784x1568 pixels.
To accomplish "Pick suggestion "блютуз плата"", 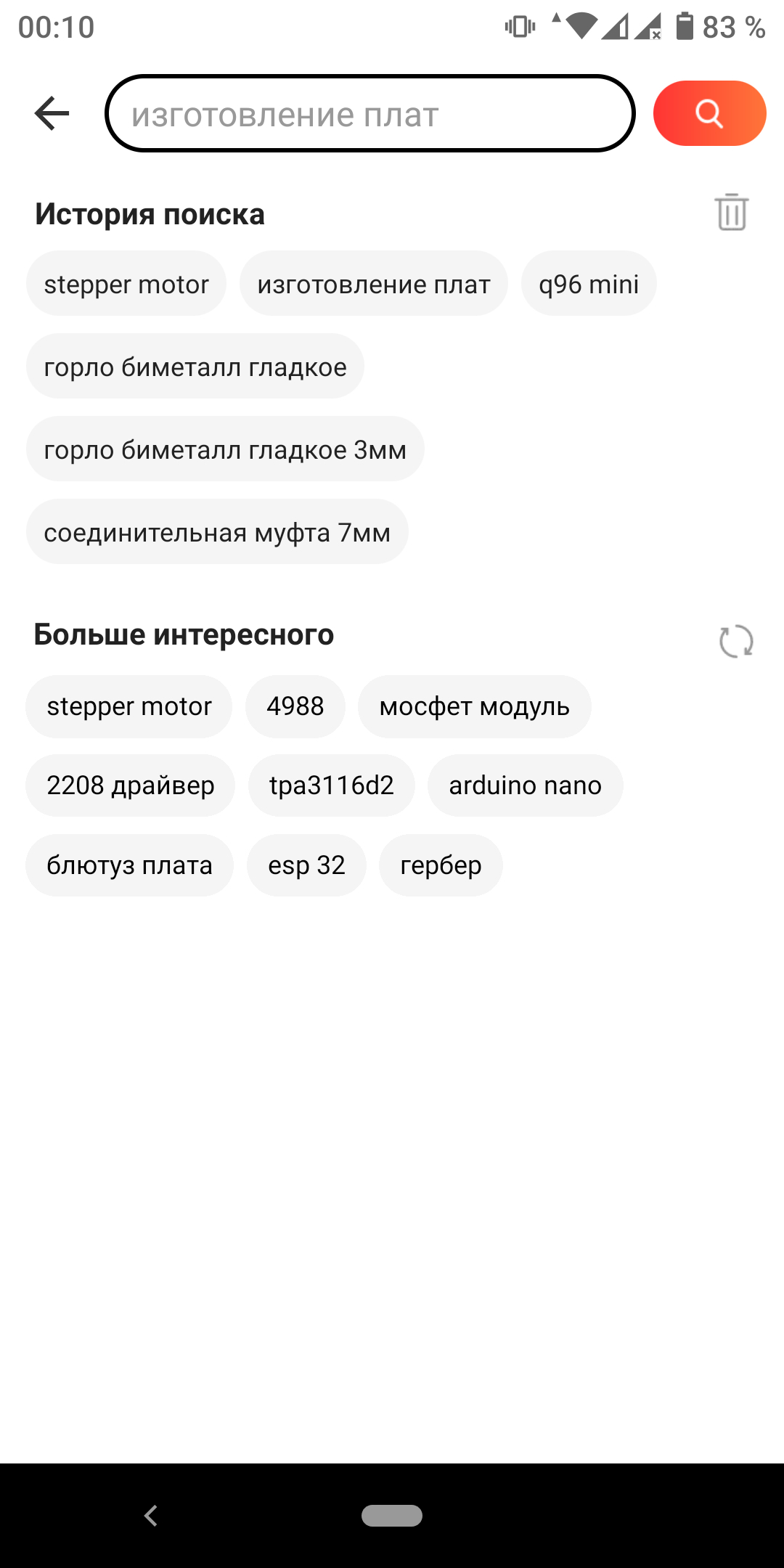I will point(129,865).
